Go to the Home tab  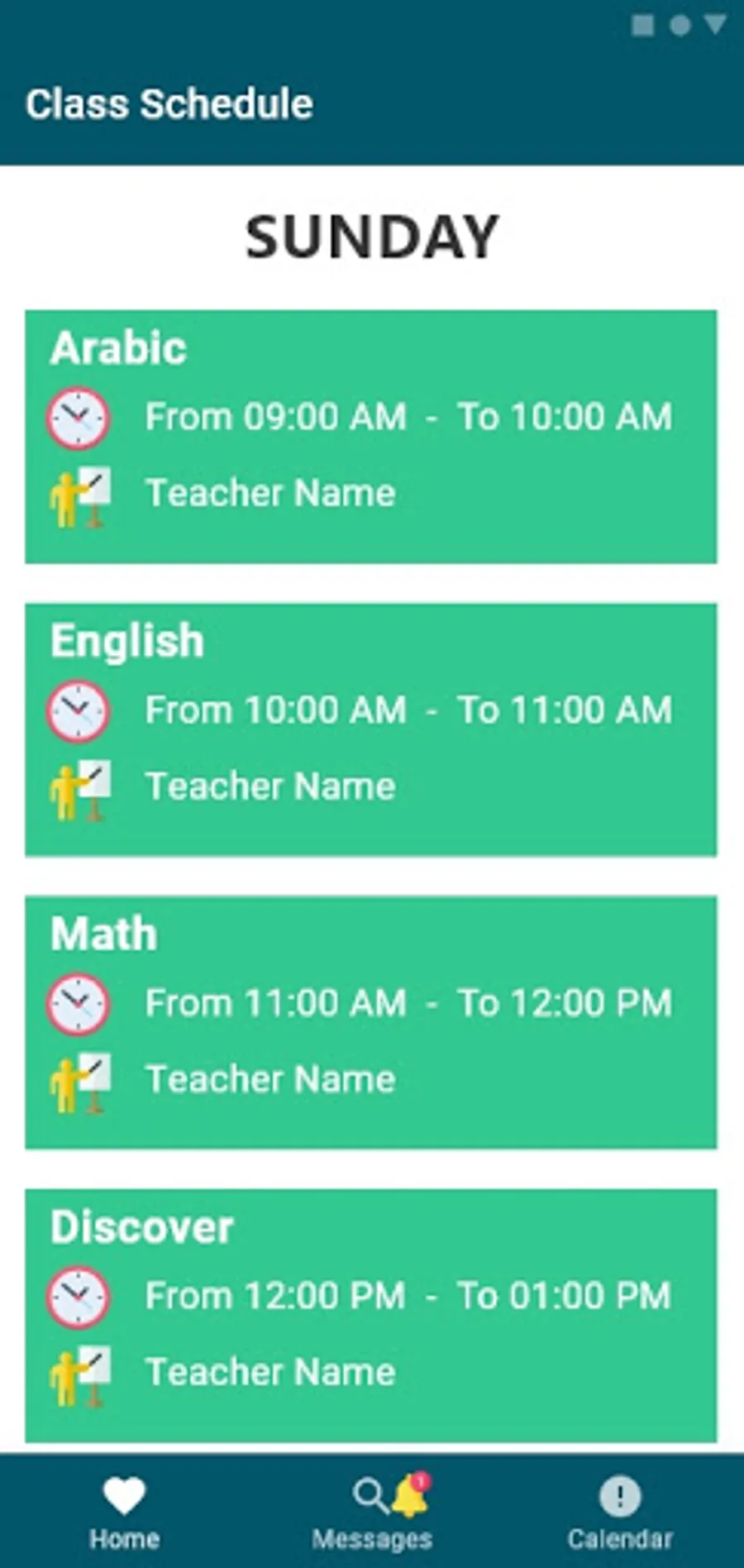point(124,1512)
